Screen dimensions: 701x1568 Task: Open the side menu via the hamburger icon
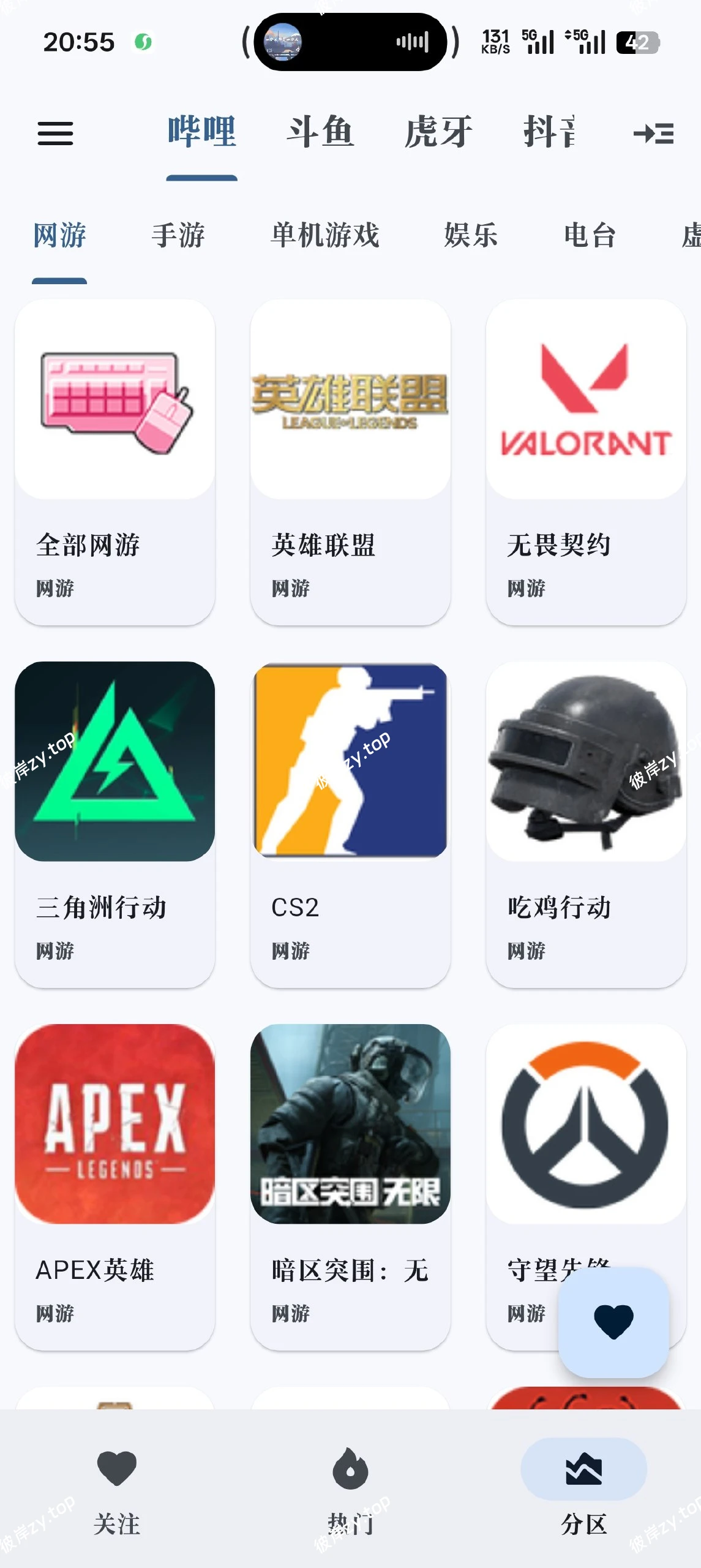[56, 134]
